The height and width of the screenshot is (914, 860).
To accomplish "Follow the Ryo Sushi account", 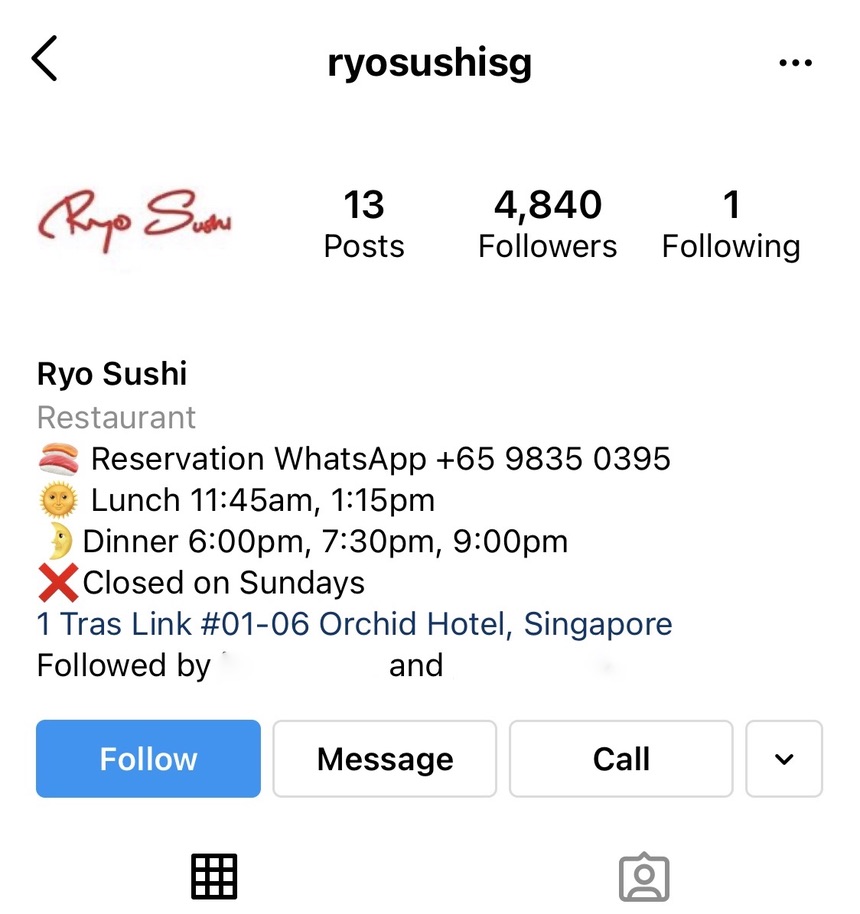I will click(148, 759).
